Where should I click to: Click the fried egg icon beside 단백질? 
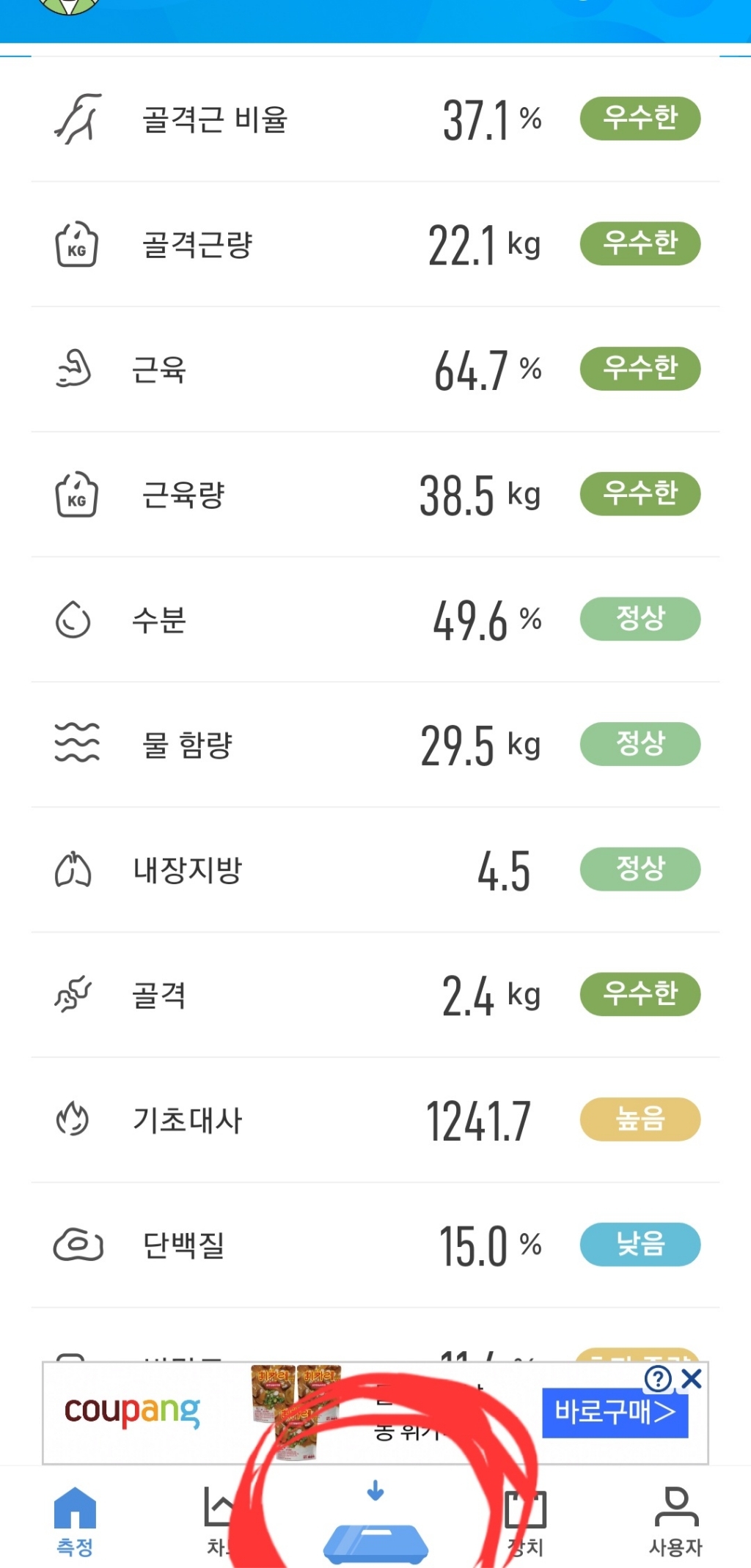[x=76, y=1244]
